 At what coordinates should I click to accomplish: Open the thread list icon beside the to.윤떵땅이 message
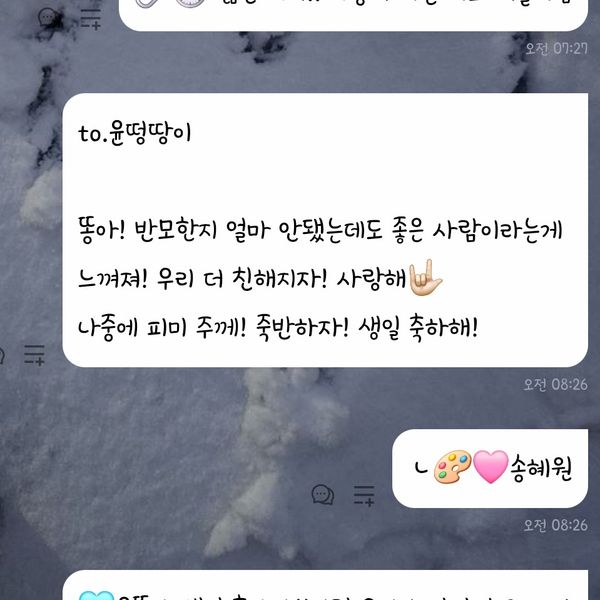[36, 354]
